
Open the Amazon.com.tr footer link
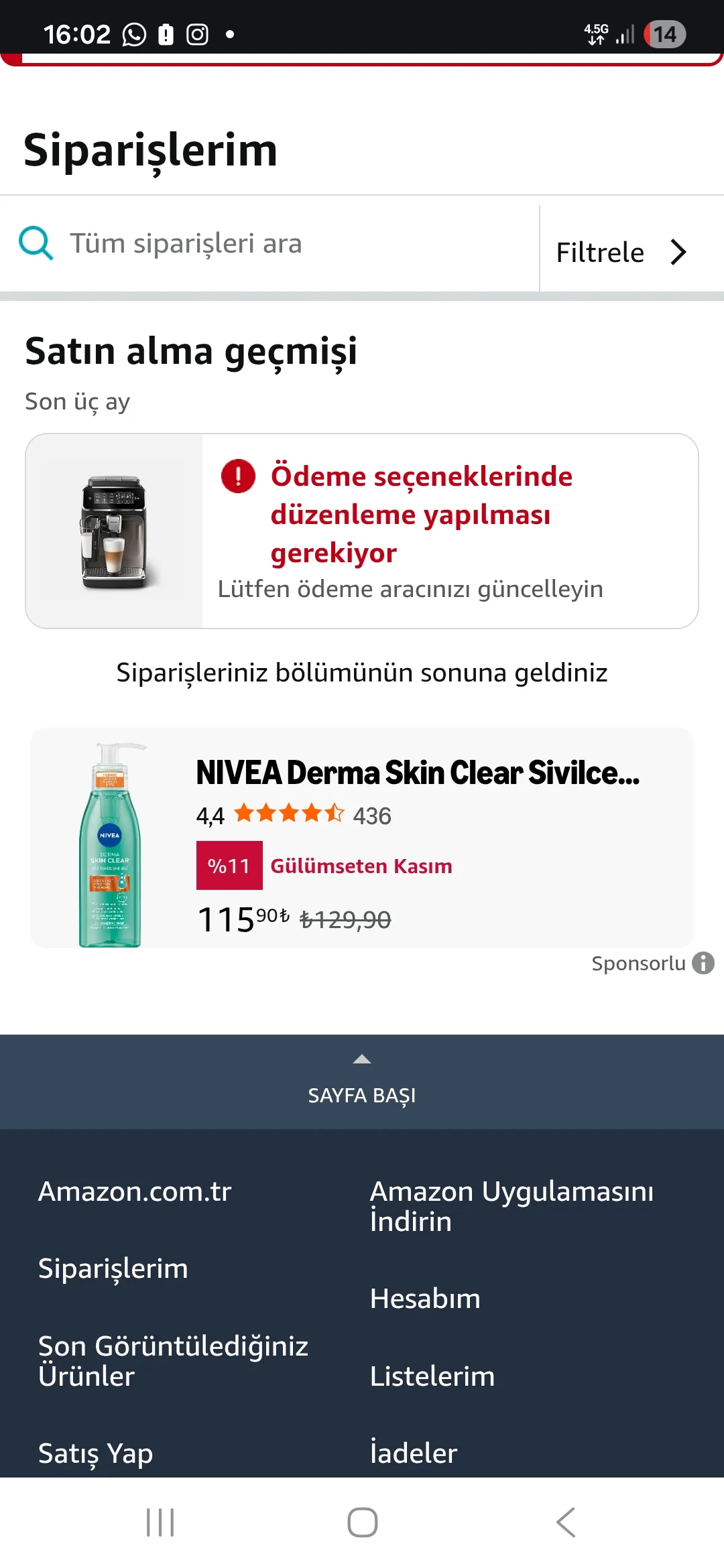click(135, 1191)
